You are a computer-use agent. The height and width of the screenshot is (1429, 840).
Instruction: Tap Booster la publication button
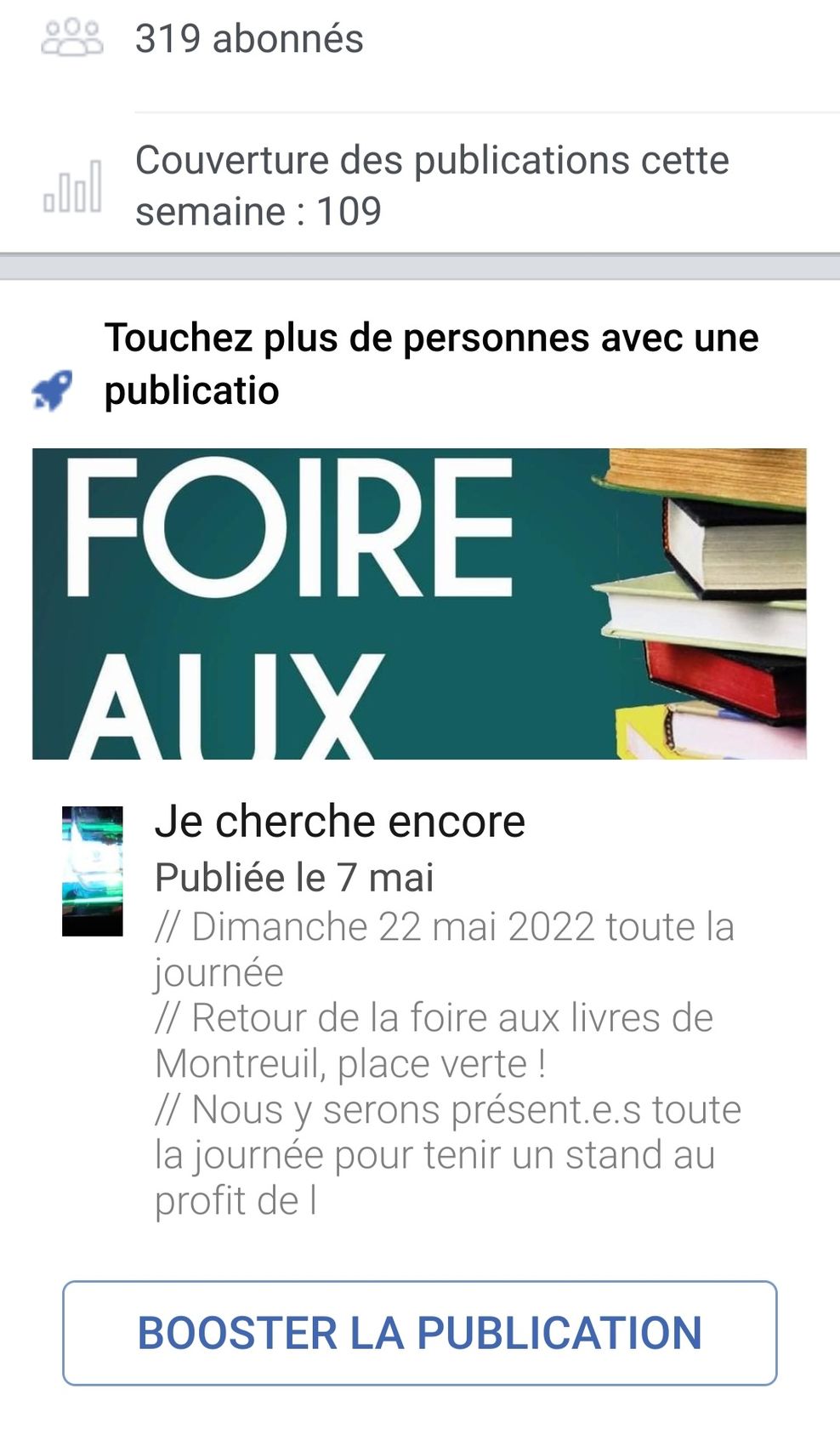click(420, 1333)
